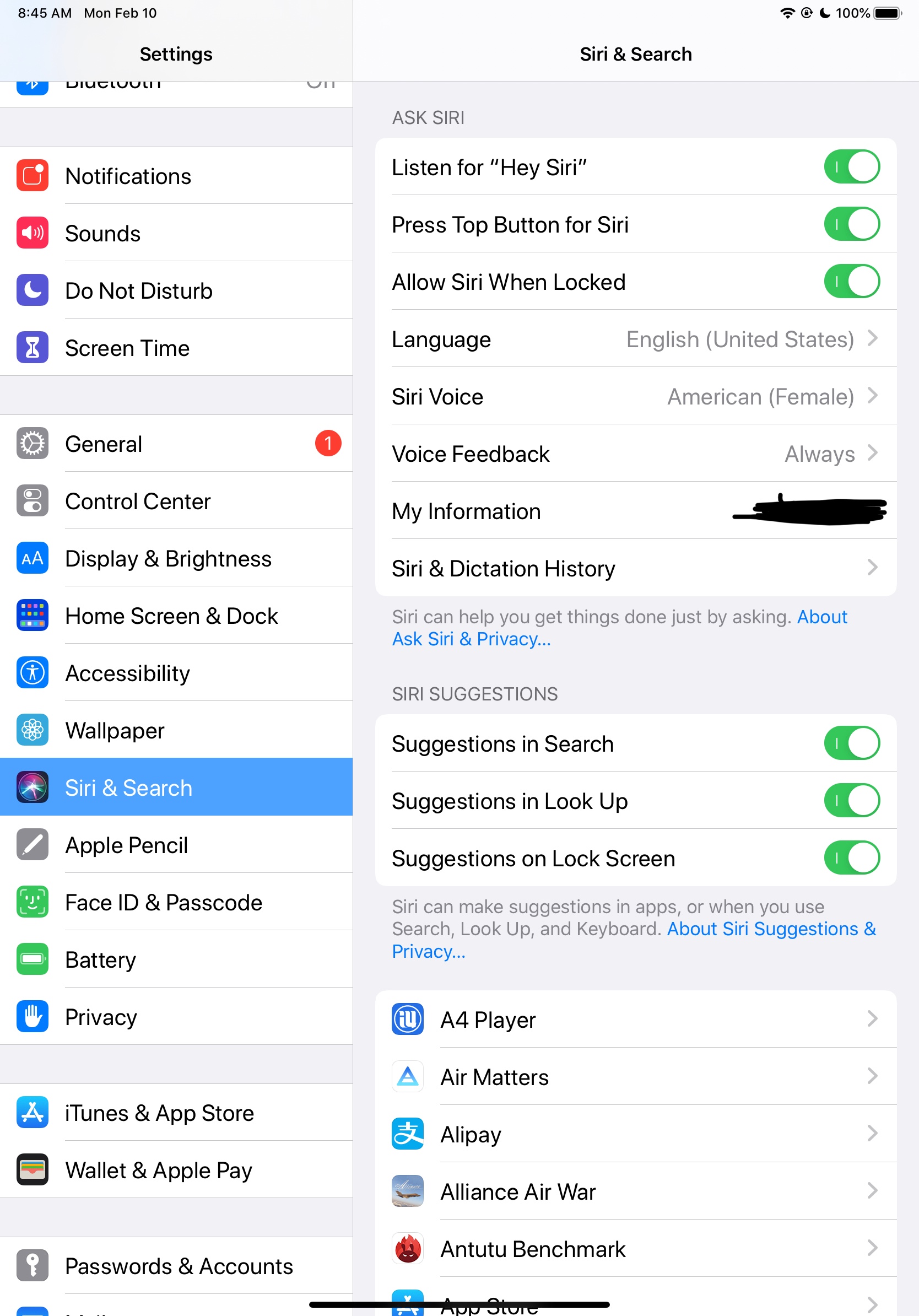Select Alipay in the app list
Viewport: 919px width, 1316px height.
pos(635,1134)
